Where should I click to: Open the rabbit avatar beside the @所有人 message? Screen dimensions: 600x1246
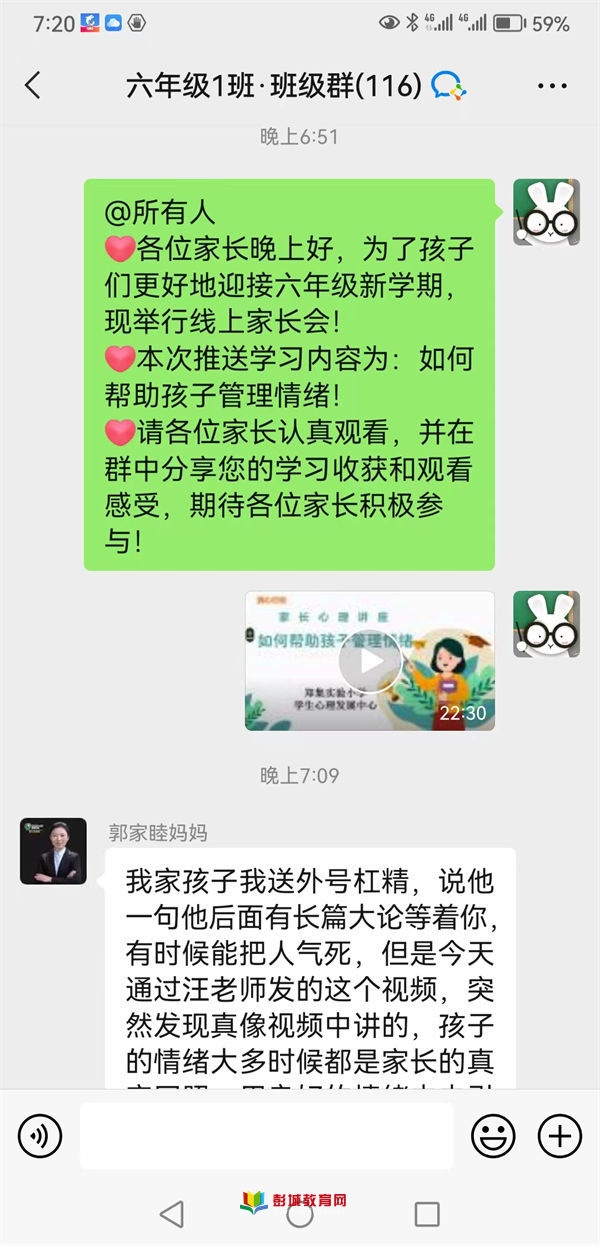tap(546, 212)
